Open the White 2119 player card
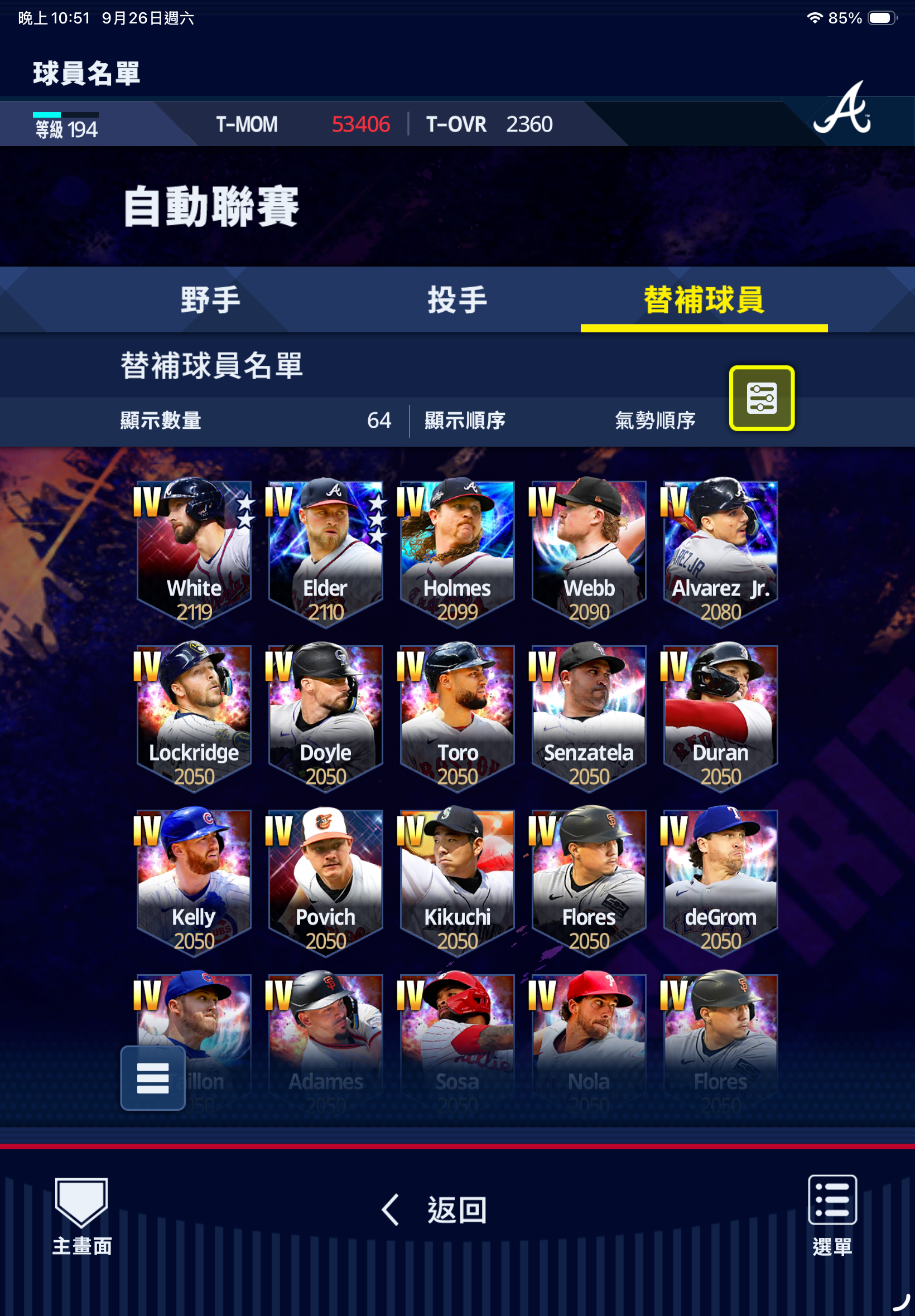This screenshot has width=915, height=1316. (x=194, y=551)
